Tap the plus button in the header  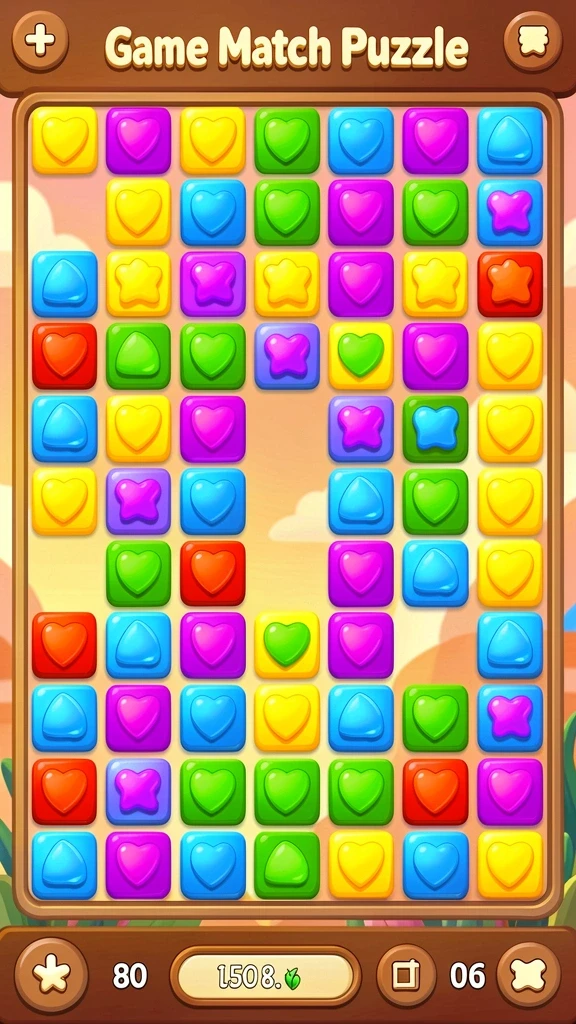tap(40, 41)
